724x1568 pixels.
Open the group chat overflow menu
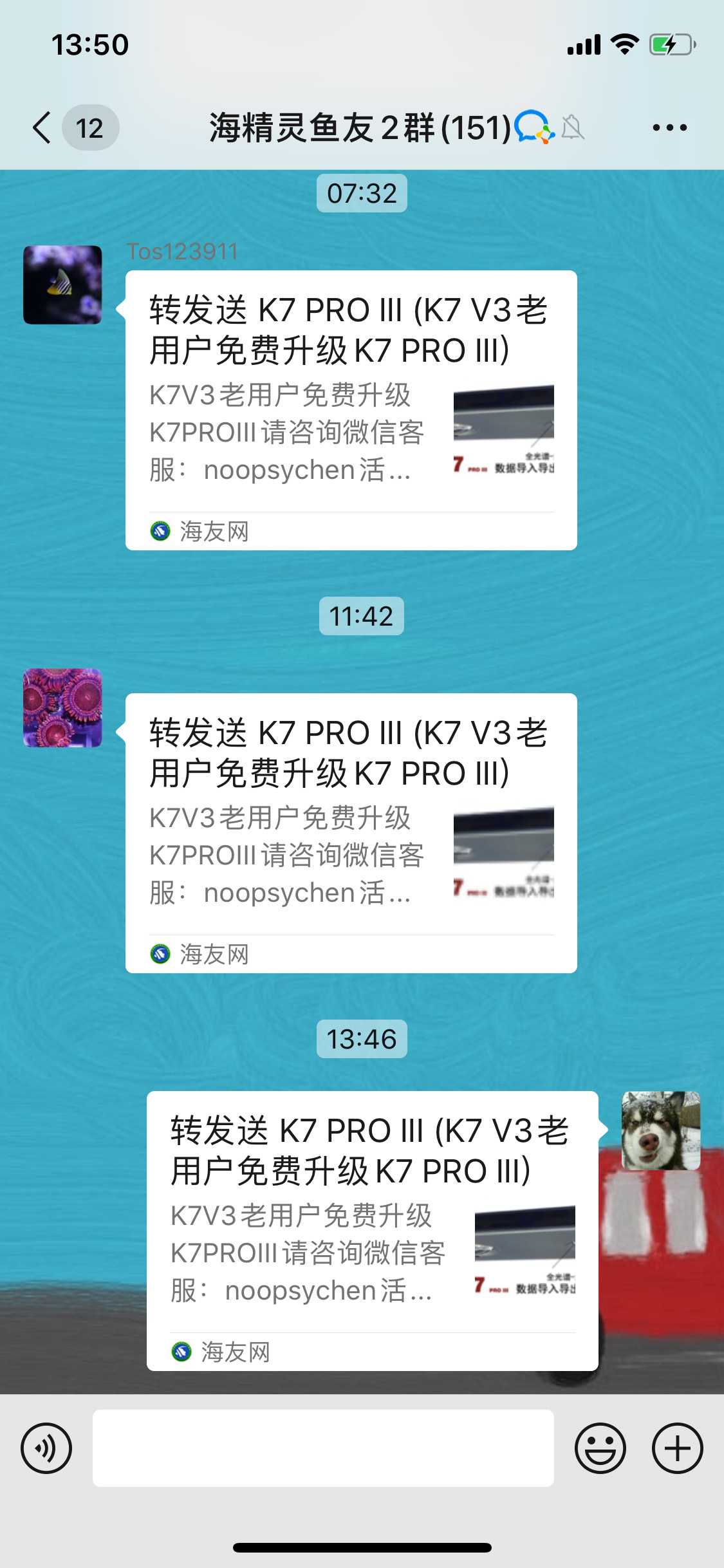coord(669,127)
